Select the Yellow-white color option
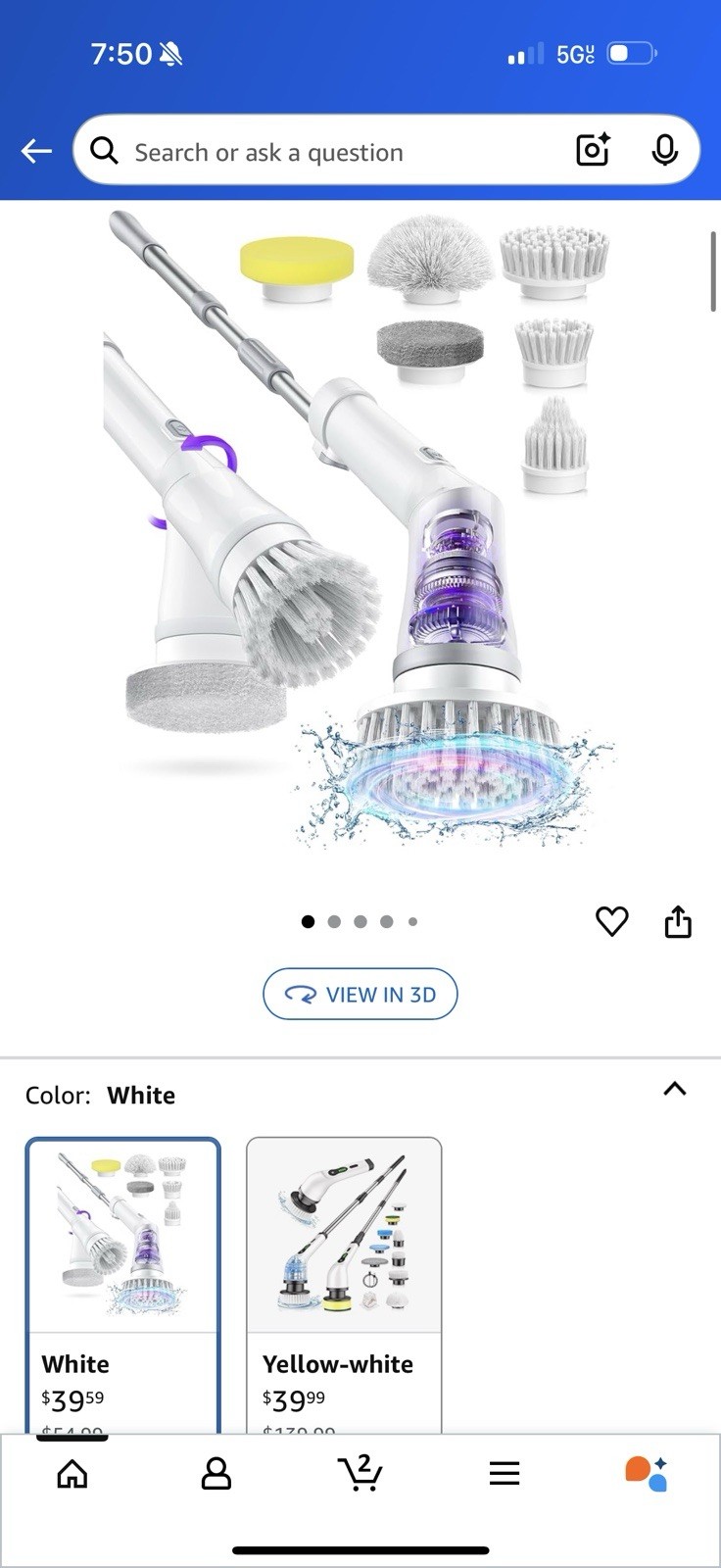This screenshot has width=721, height=1568. tap(344, 1274)
